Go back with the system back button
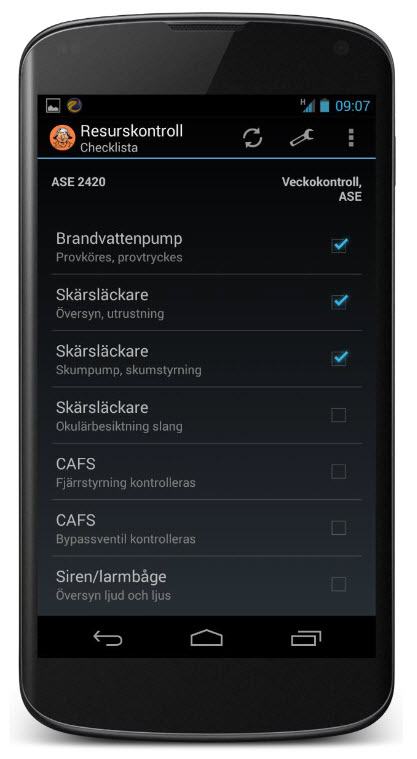Image resolution: width=417 pixels, height=759 pixels. coord(108,638)
